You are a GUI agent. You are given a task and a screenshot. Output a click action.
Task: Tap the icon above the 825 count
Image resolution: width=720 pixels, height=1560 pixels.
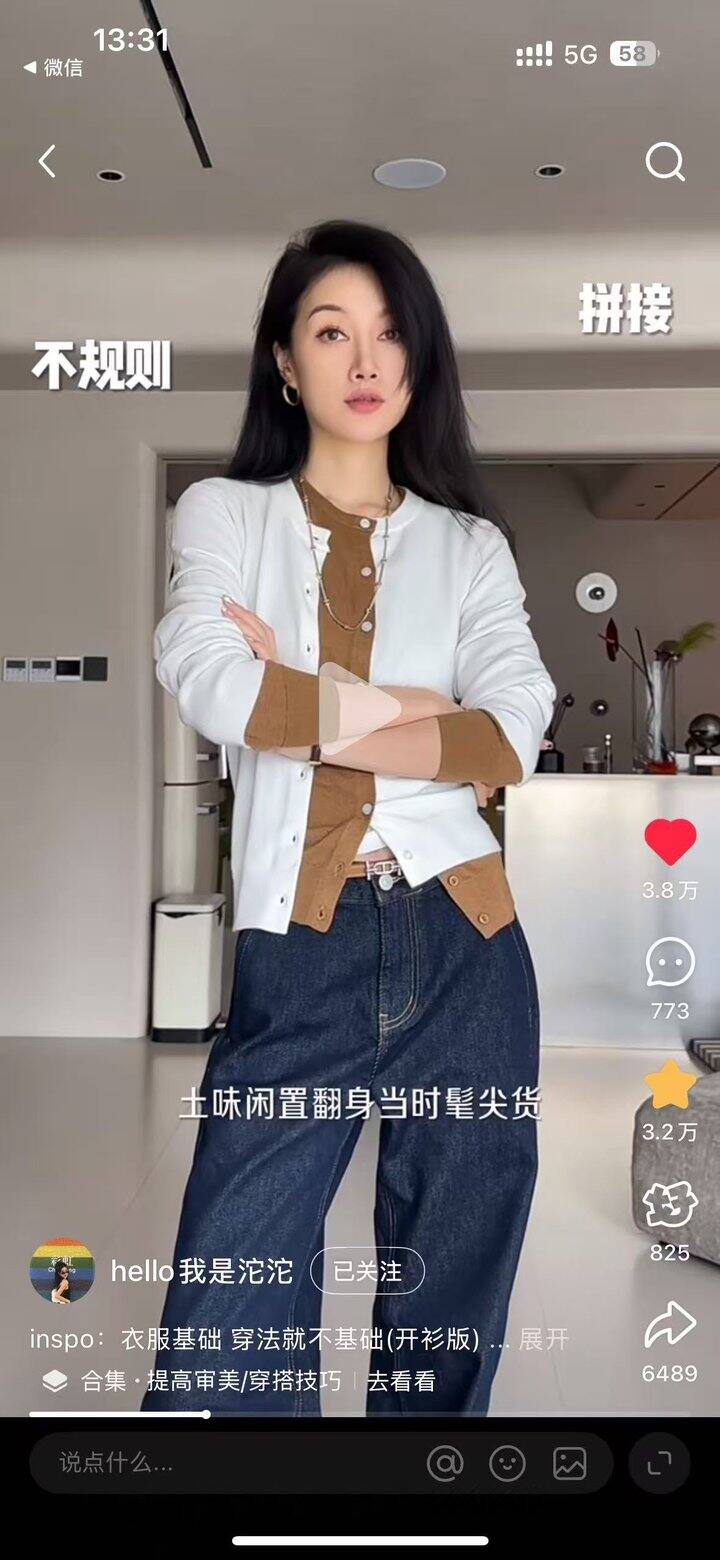[670, 1206]
